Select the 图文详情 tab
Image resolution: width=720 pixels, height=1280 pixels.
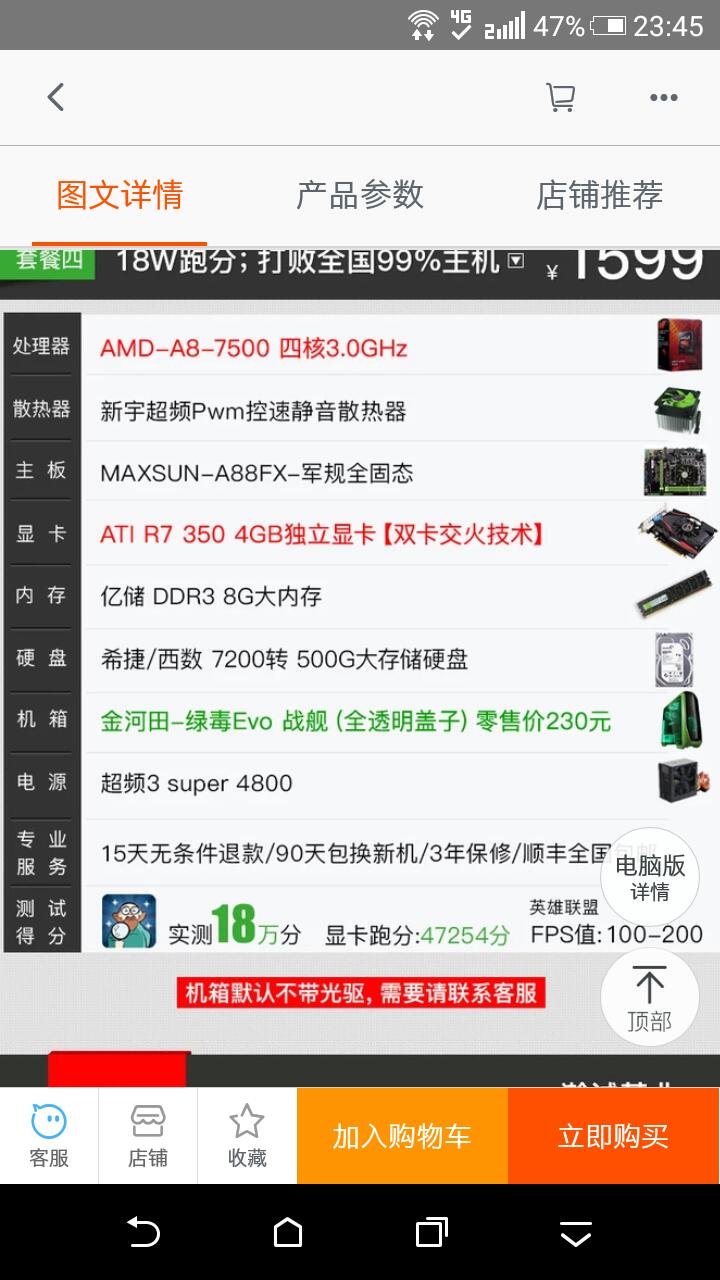click(120, 195)
